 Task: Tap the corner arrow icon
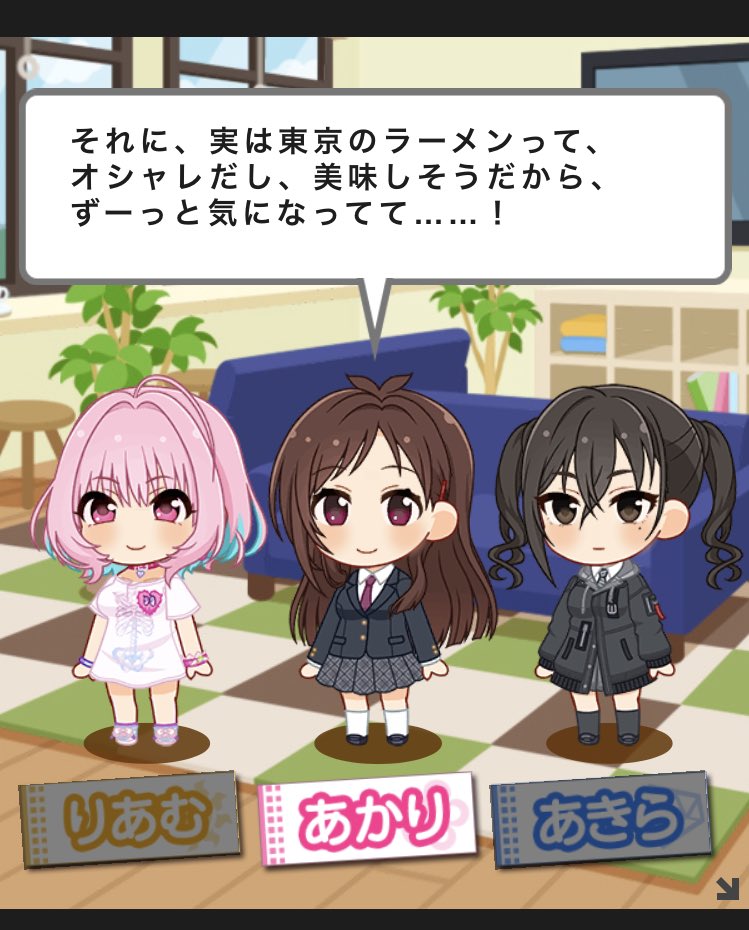tap(727, 888)
